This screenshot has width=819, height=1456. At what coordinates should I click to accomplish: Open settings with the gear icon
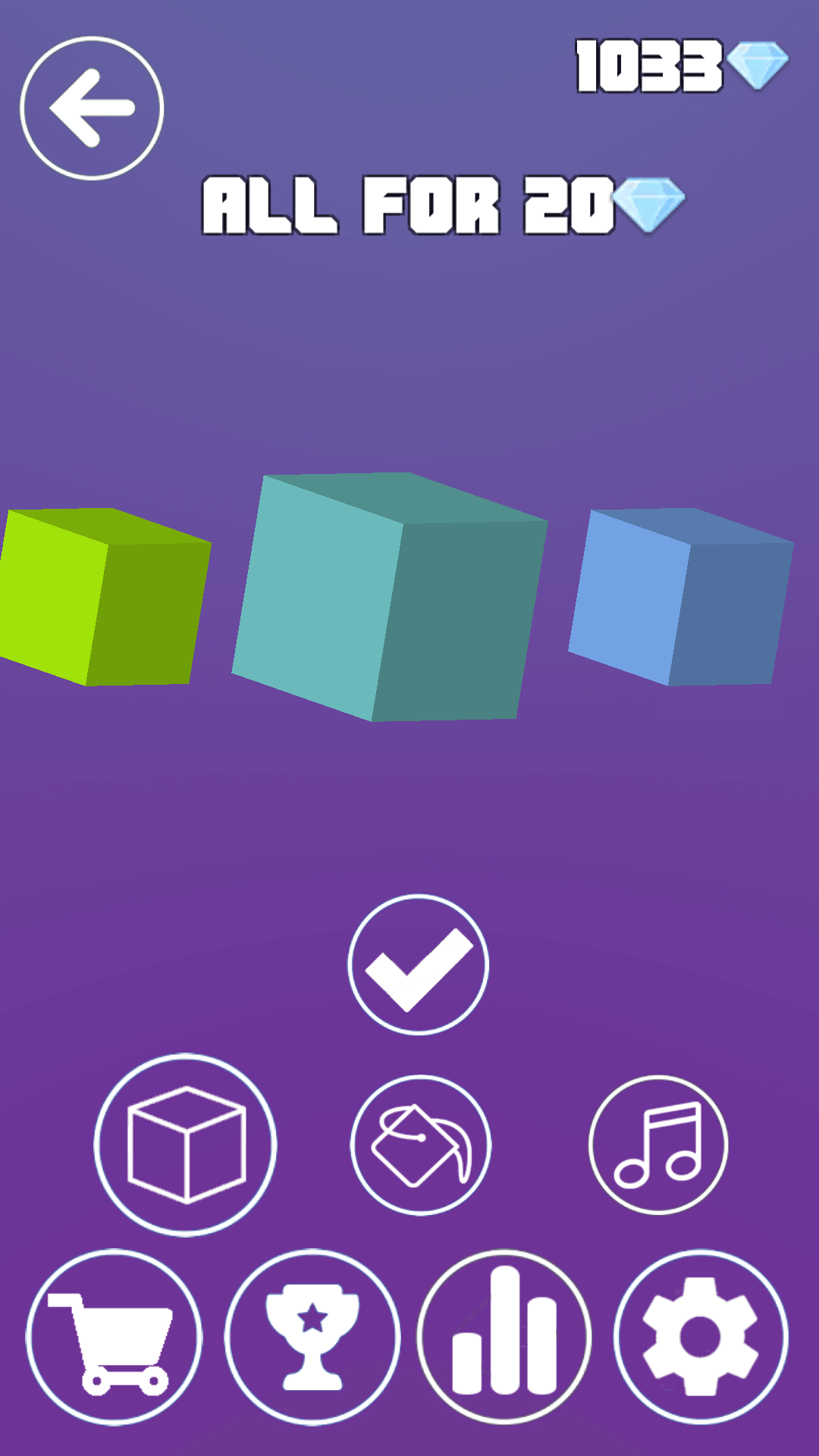[x=701, y=1338]
